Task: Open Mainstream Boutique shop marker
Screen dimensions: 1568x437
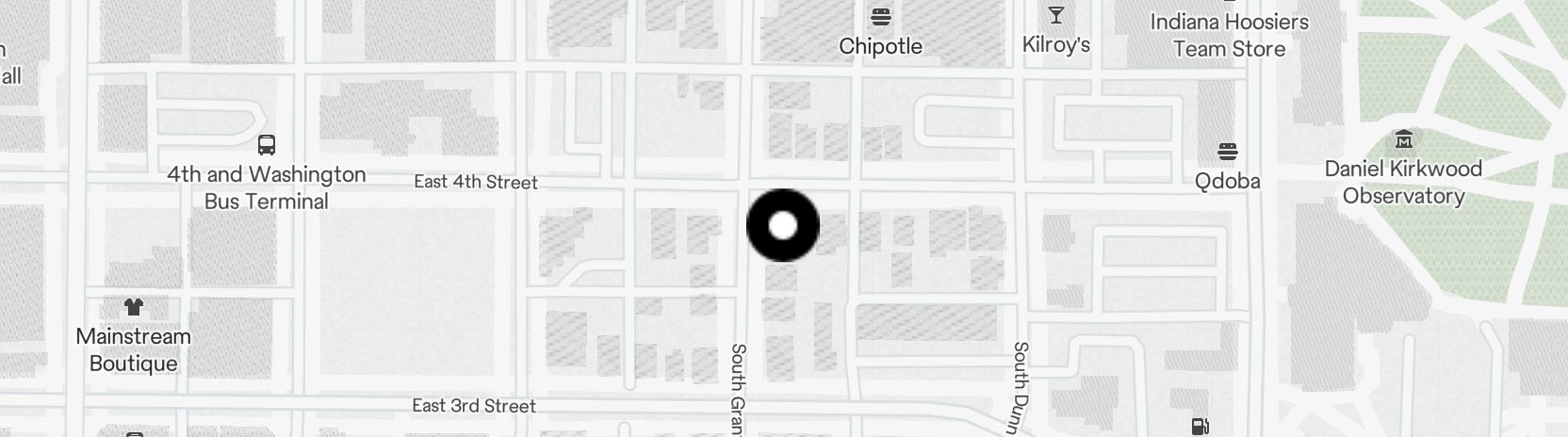Action: coord(133,307)
